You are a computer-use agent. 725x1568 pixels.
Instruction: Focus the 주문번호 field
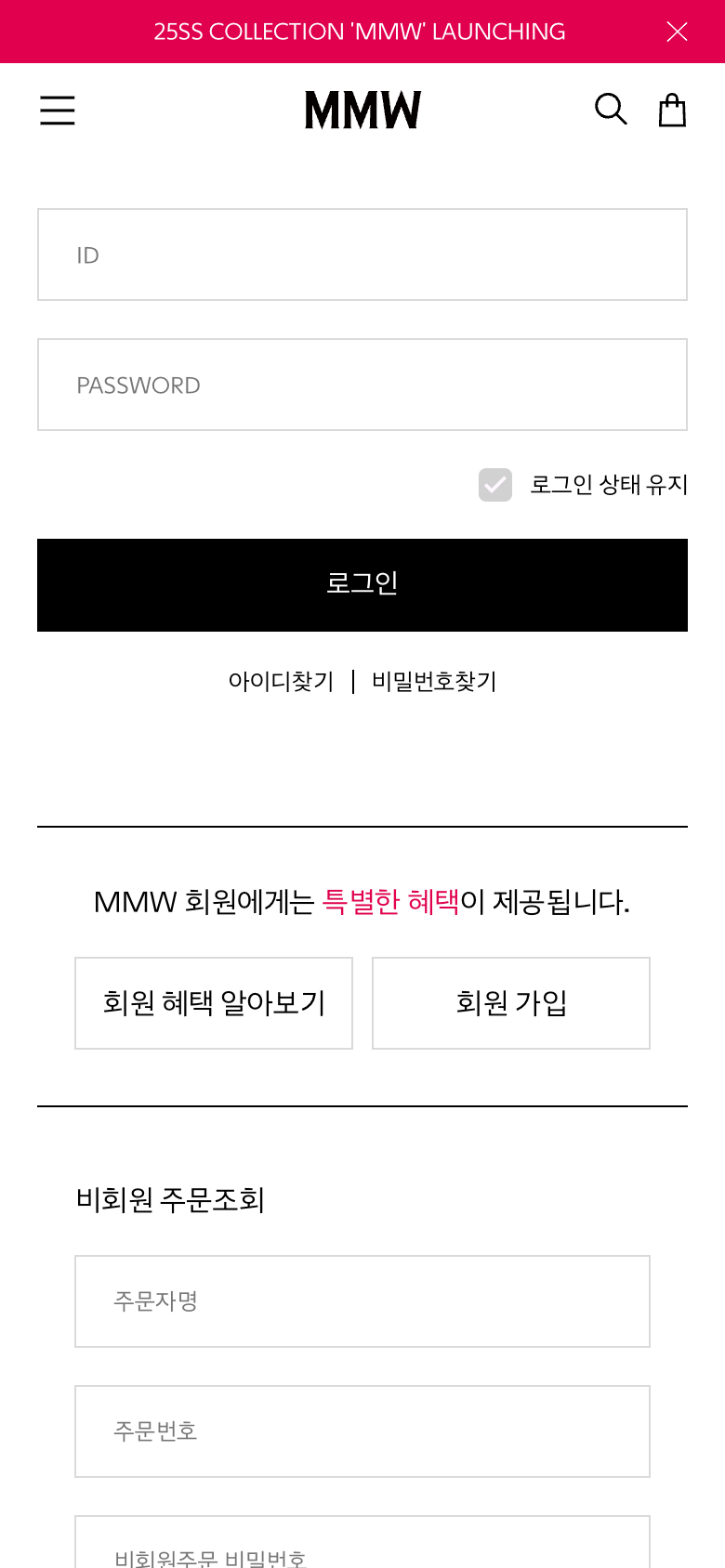[362, 1431]
